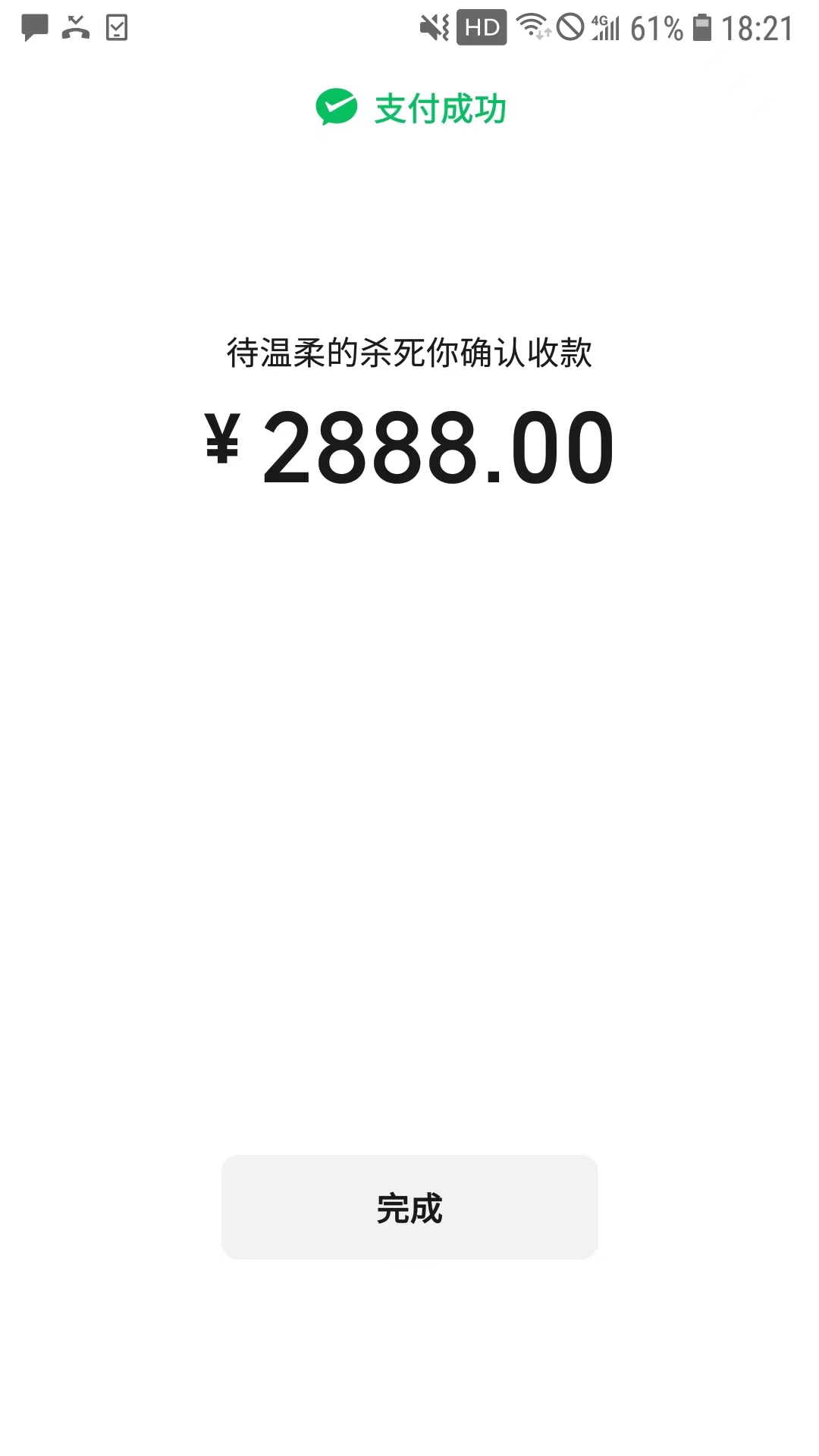Tap the missed call icon in status bar

tap(76, 28)
